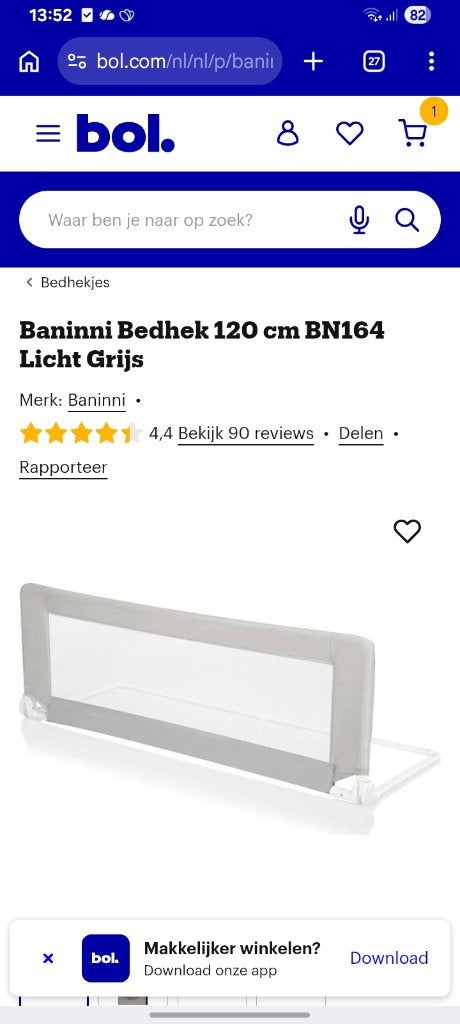View the 90 reviews

click(246, 434)
